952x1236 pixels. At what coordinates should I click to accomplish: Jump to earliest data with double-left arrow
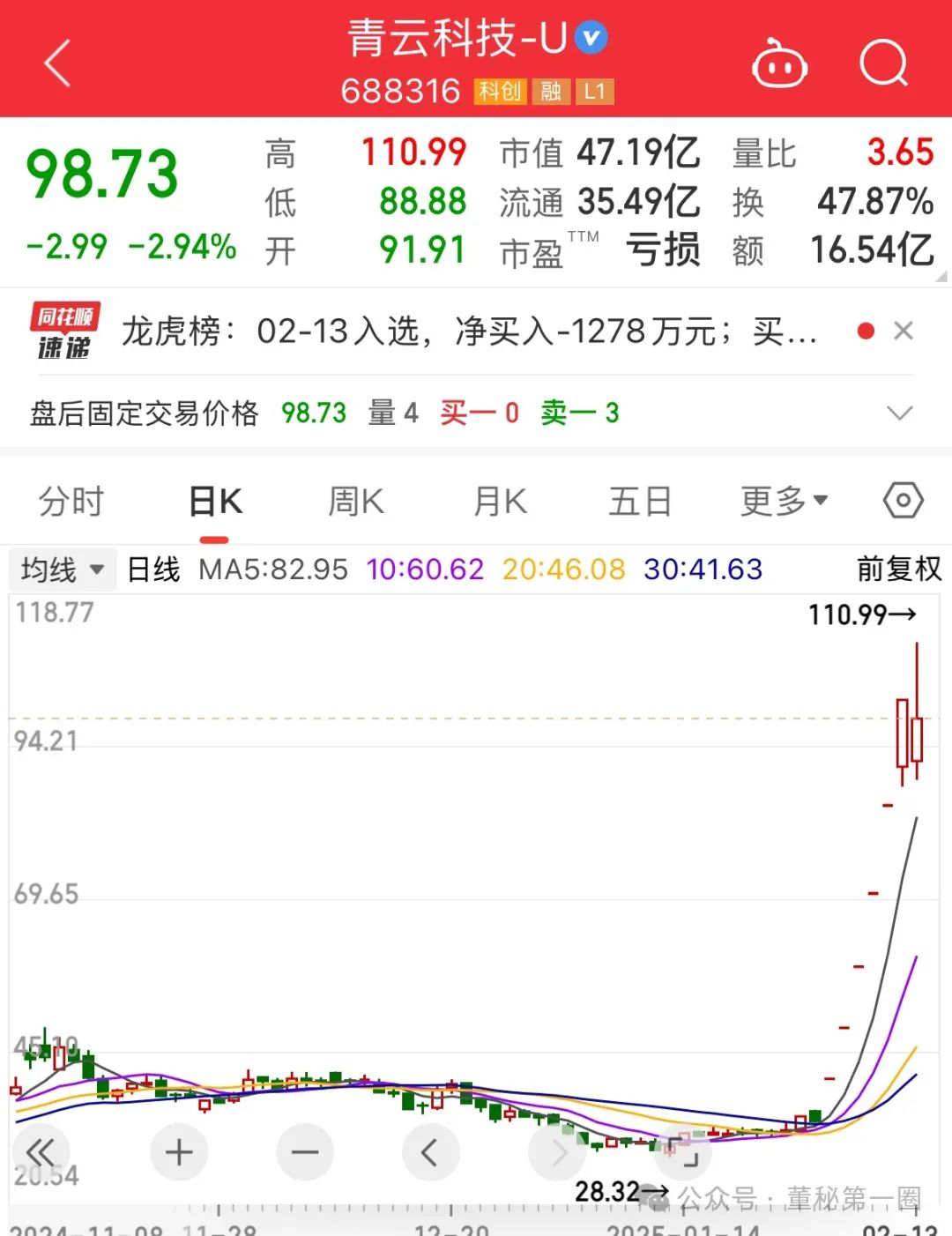click(x=41, y=1151)
